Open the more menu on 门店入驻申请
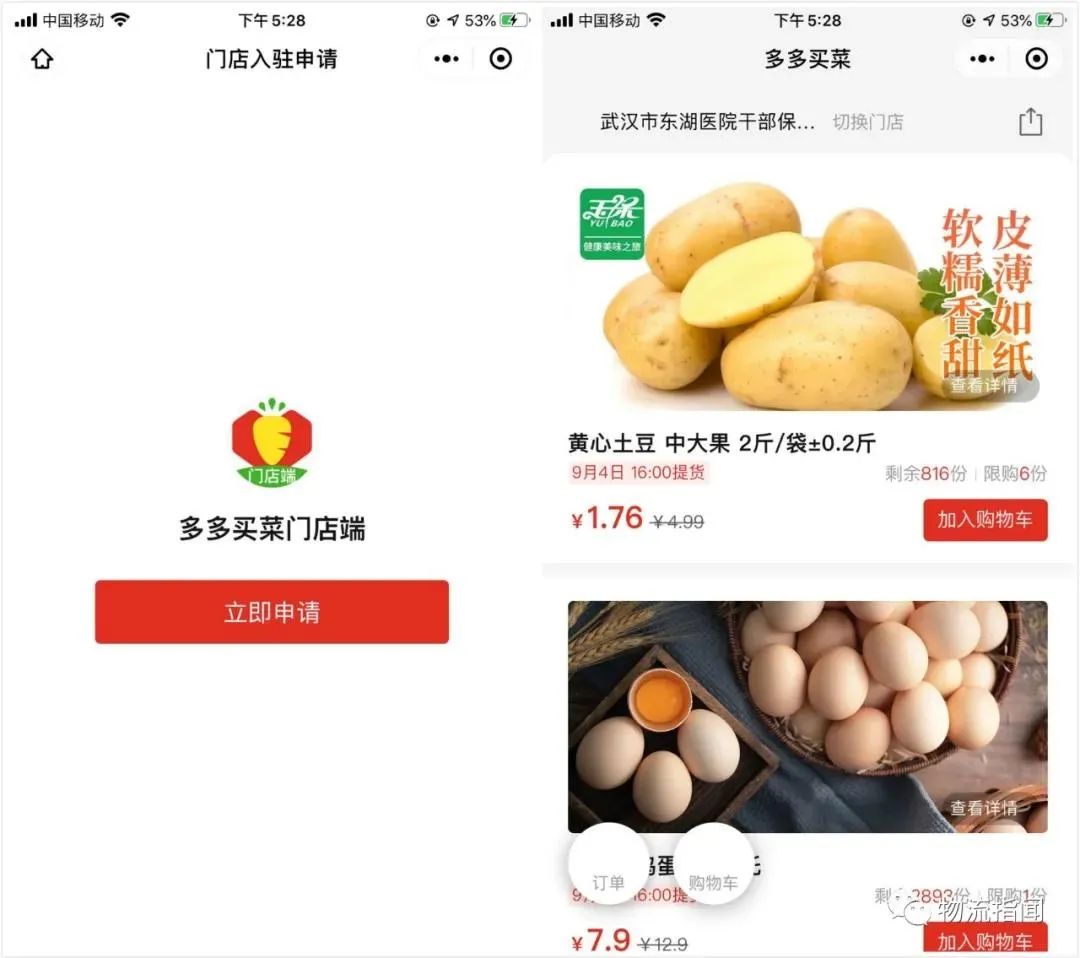 446,59
